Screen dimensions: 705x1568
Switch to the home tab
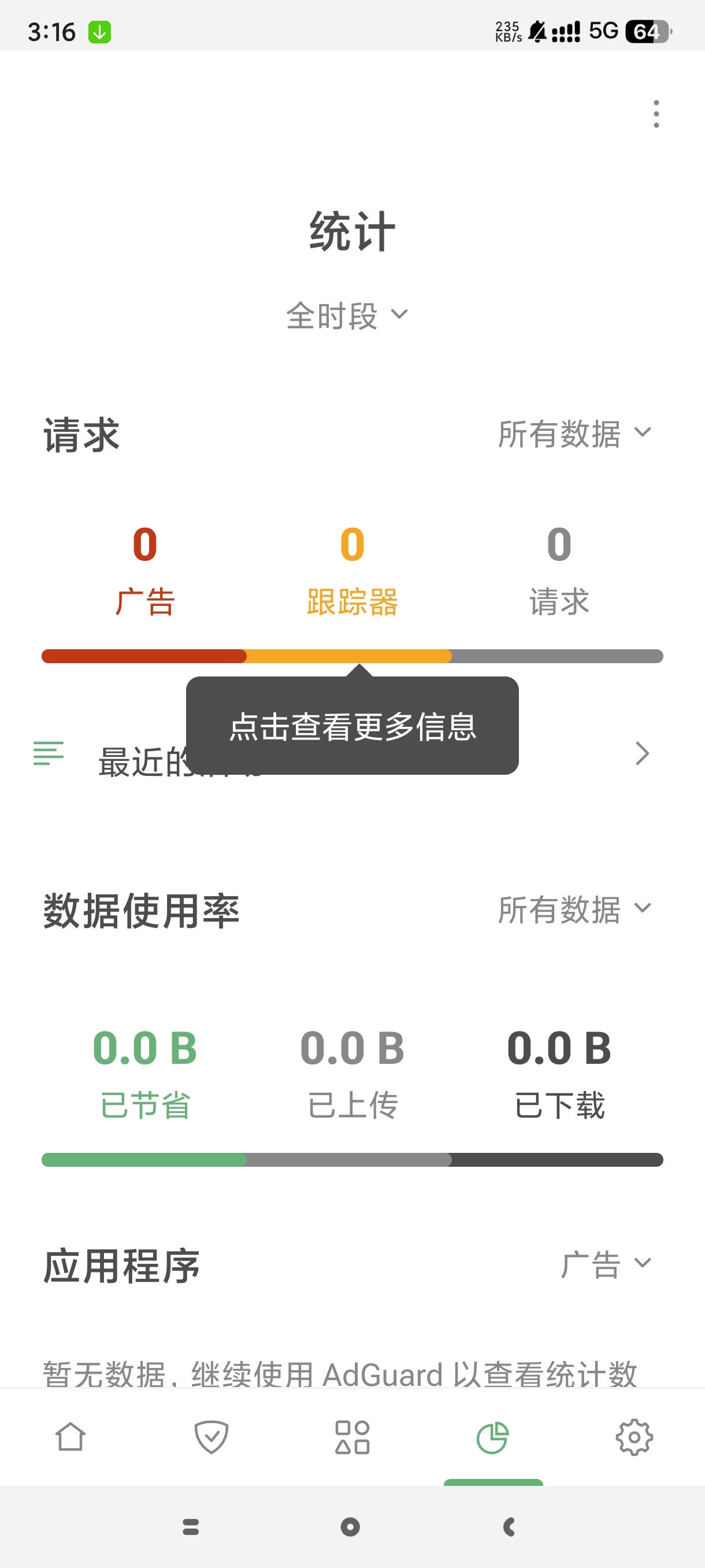tap(70, 1437)
